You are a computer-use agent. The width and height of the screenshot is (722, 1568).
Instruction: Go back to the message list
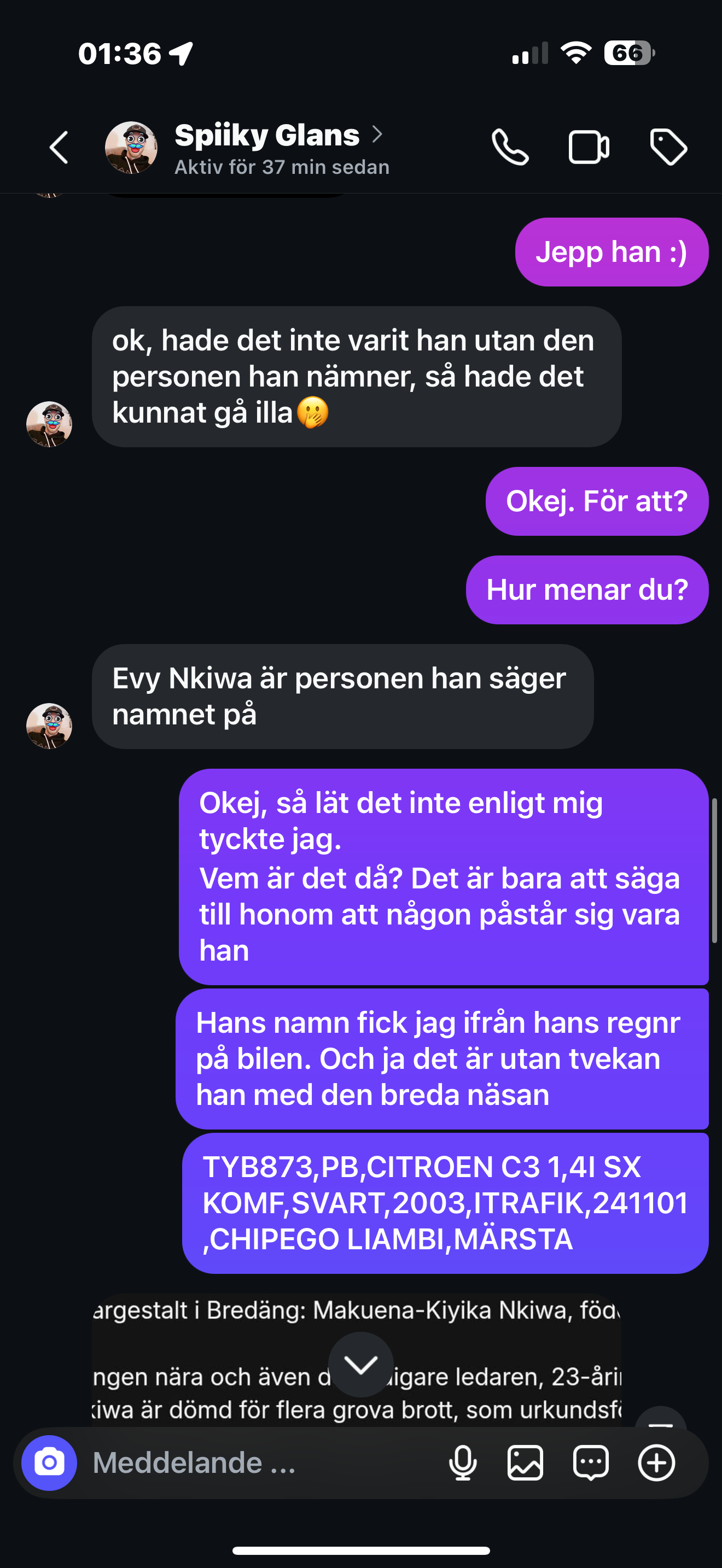point(59,147)
